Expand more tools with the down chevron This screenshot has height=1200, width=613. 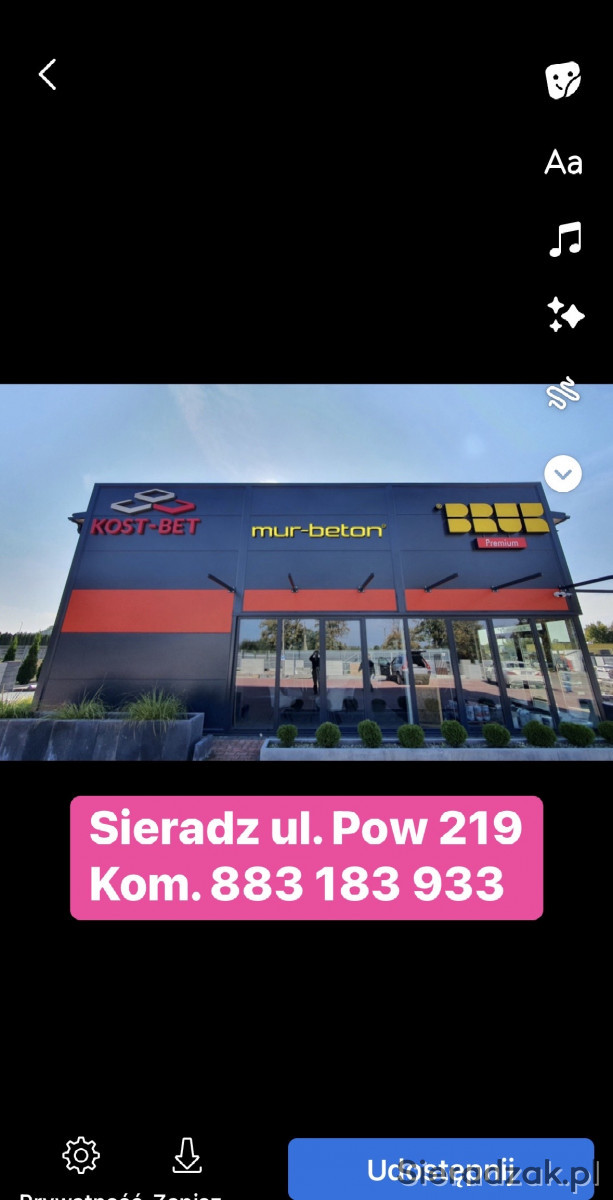[x=563, y=473]
